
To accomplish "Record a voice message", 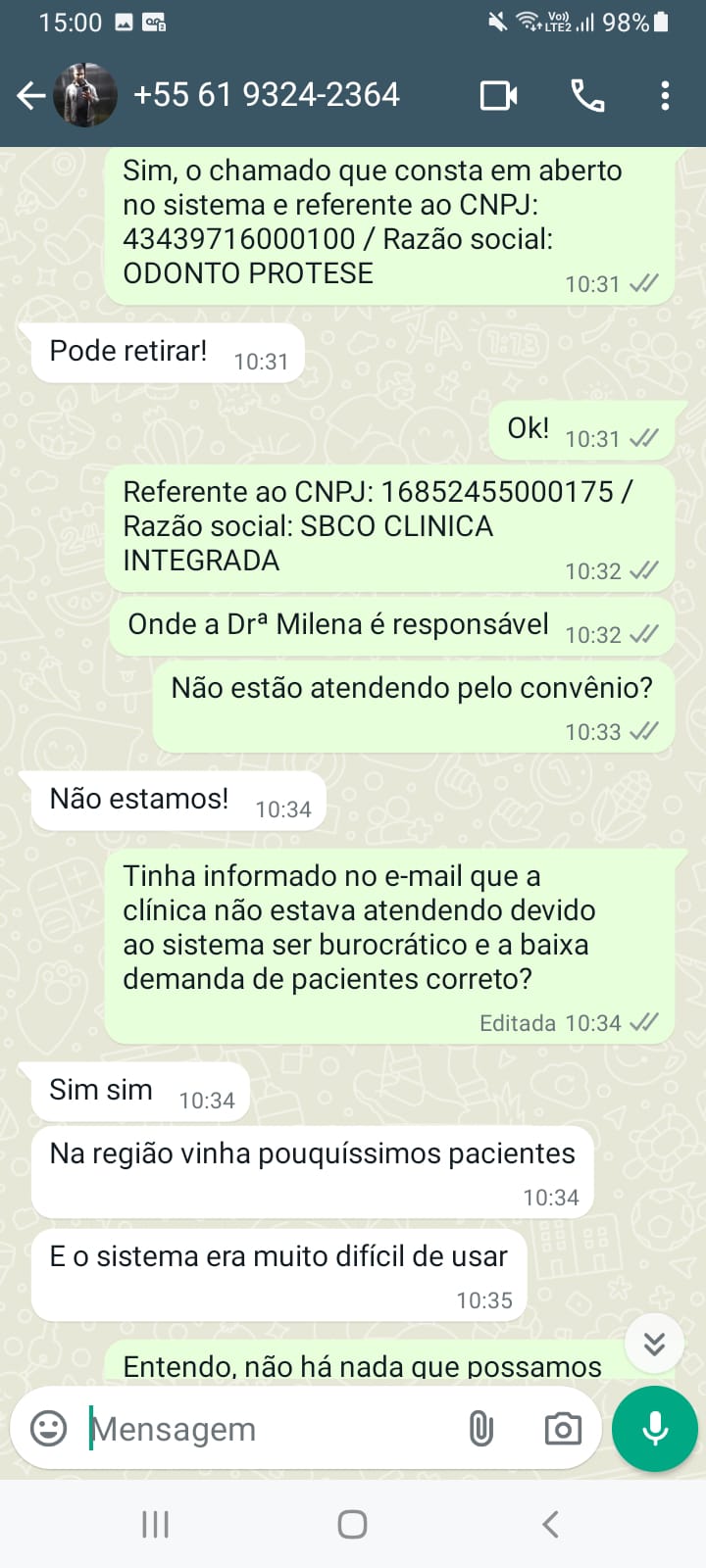I will 655,1429.
